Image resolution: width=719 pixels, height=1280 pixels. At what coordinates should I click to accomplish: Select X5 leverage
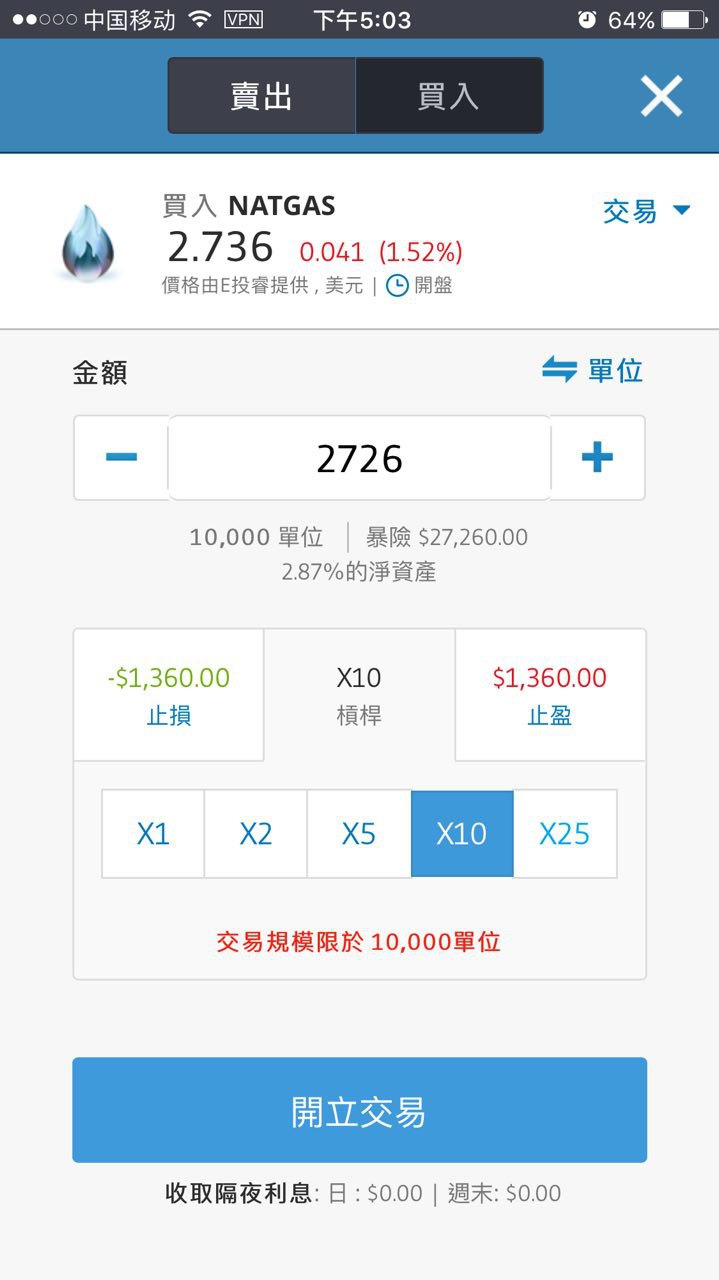(x=359, y=834)
